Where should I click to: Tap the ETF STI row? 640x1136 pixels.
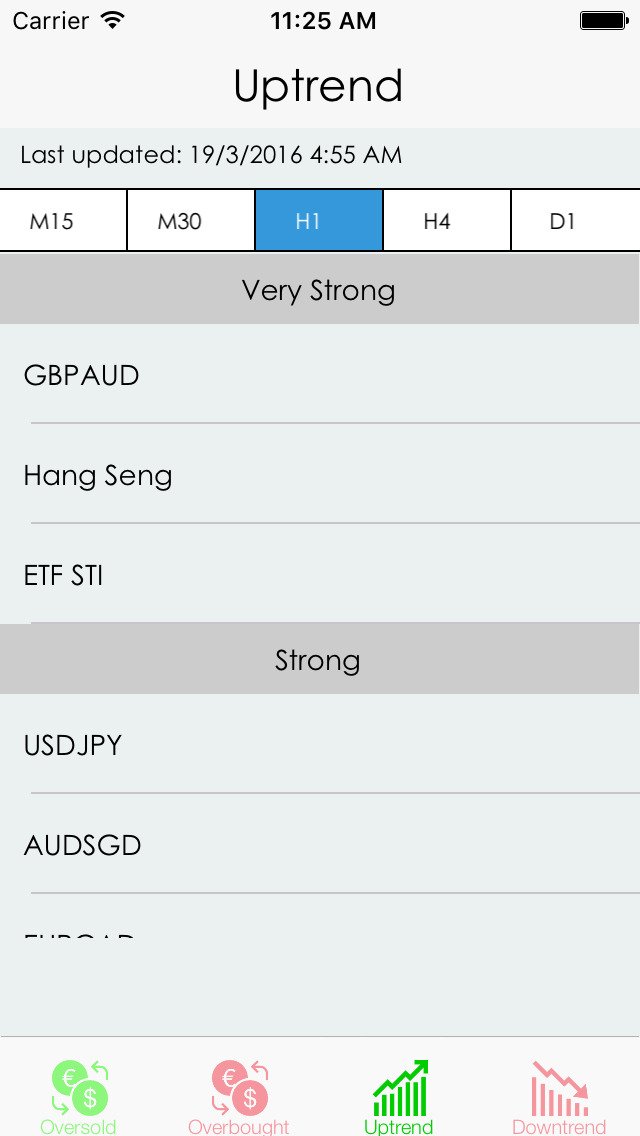pos(320,574)
